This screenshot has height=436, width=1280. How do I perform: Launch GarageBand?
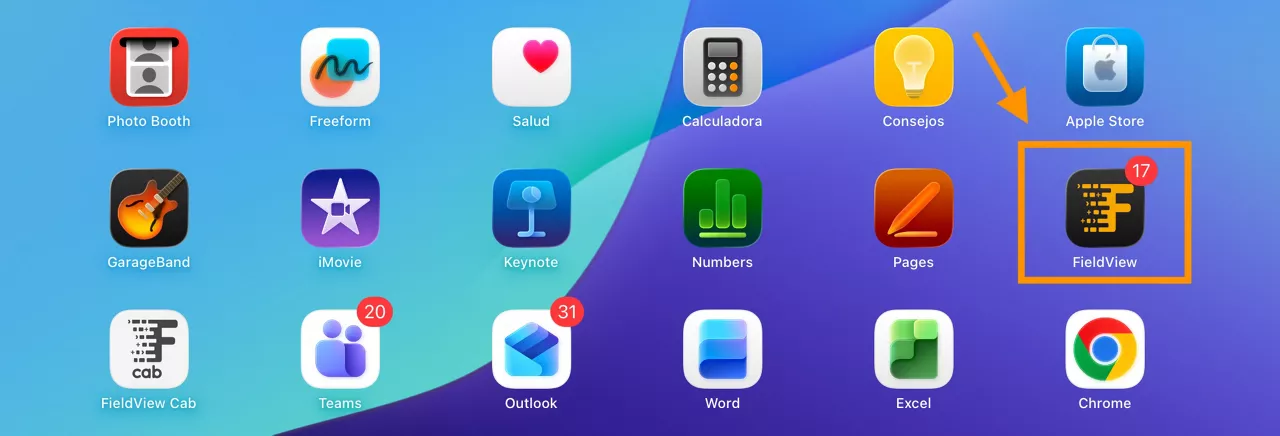(x=149, y=208)
